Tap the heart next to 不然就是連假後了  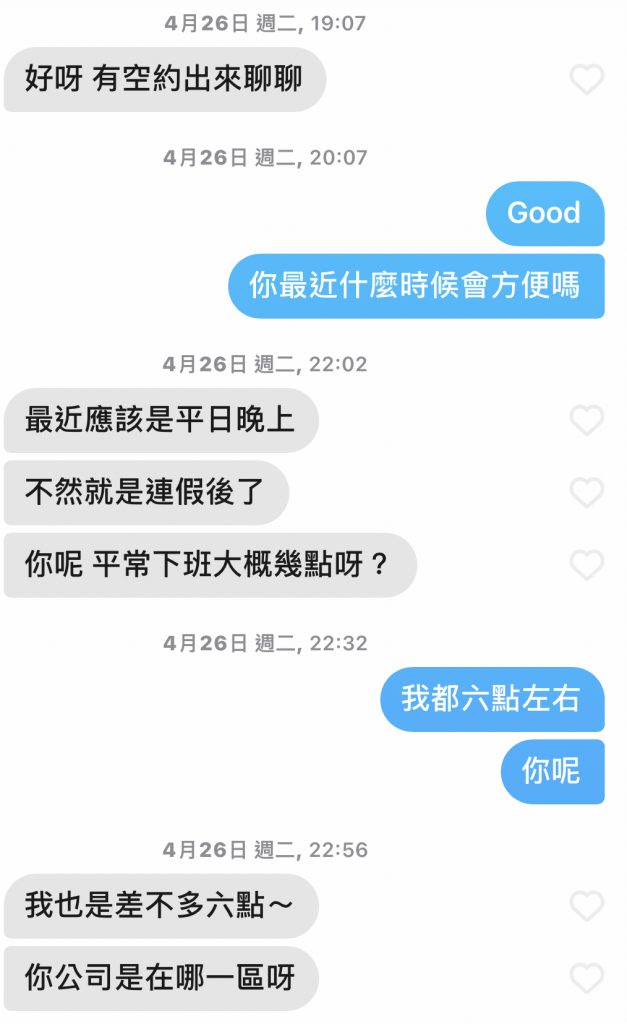pos(587,493)
